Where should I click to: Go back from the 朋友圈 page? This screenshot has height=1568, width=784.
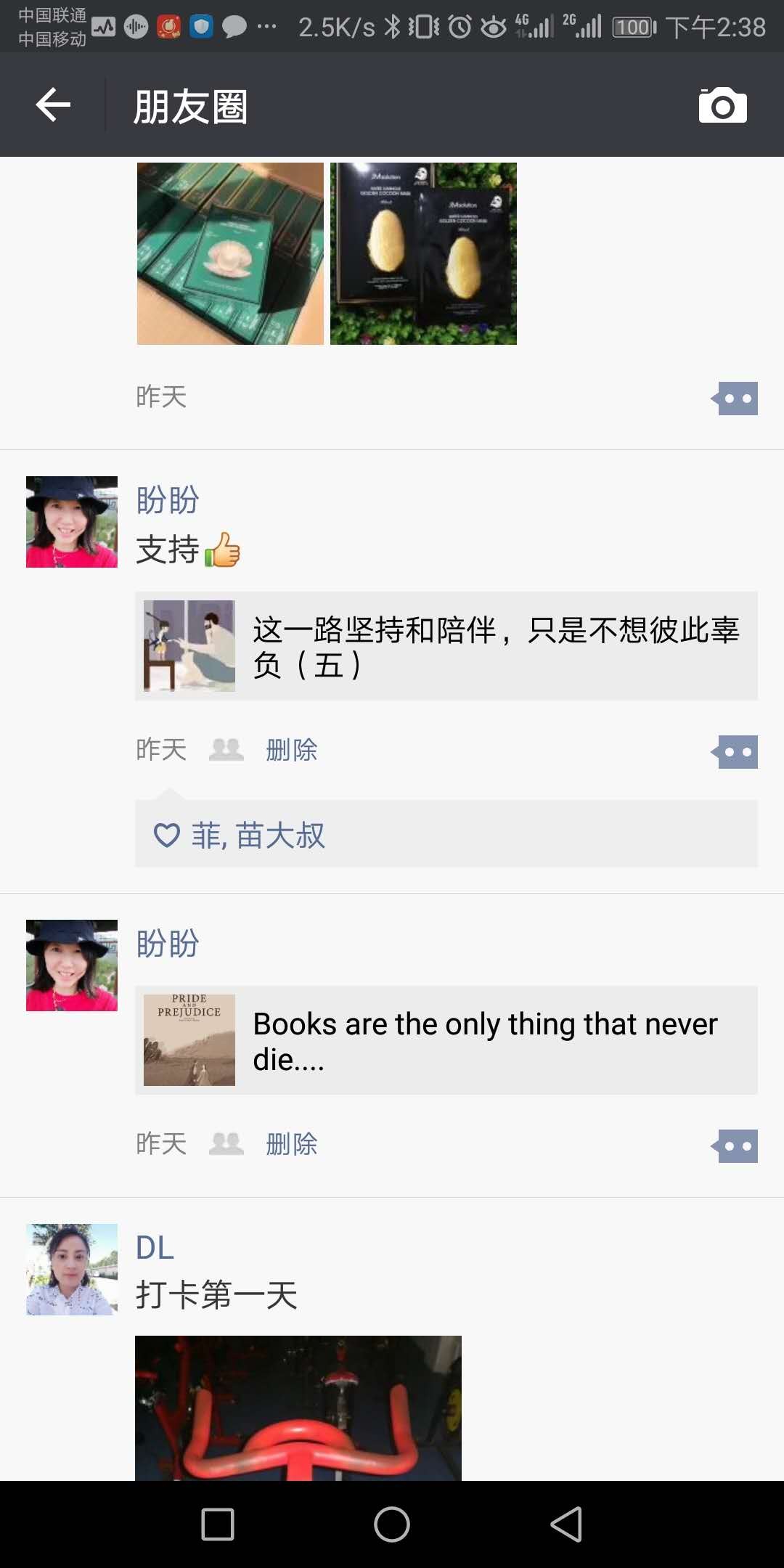[x=53, y=106]
